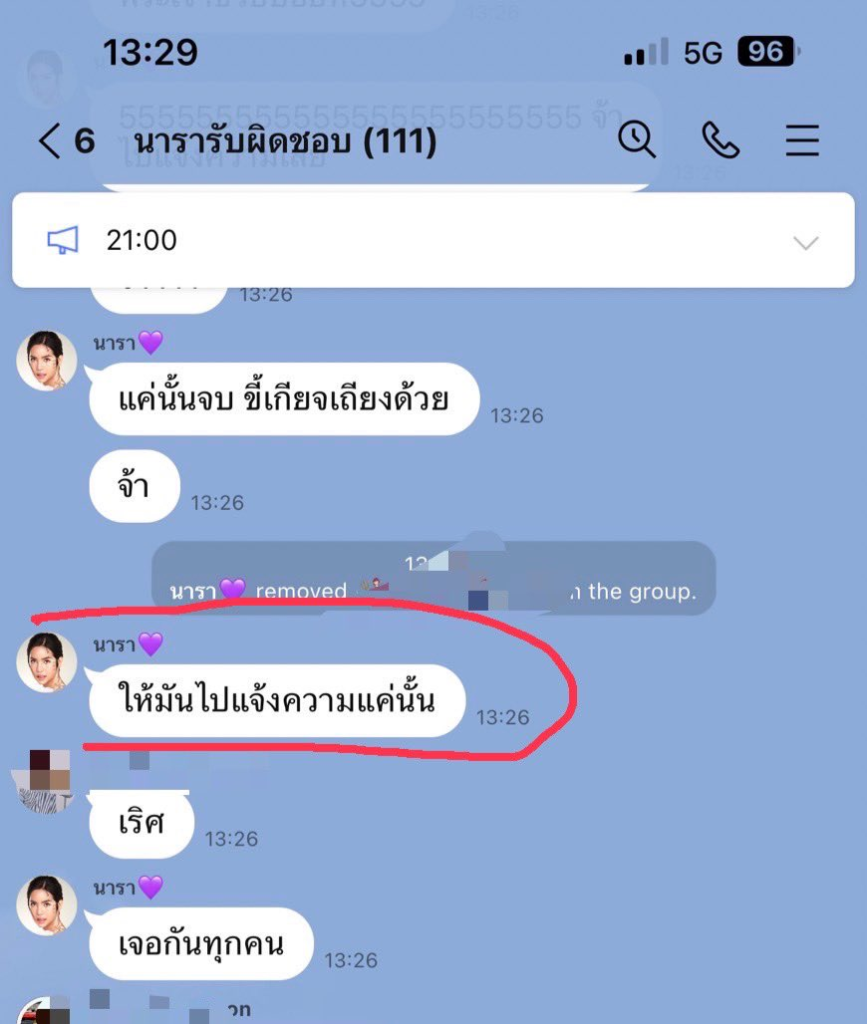867x1024 pixels.
Task: Open the 21:00 pinned announcement
Action: 300,240
